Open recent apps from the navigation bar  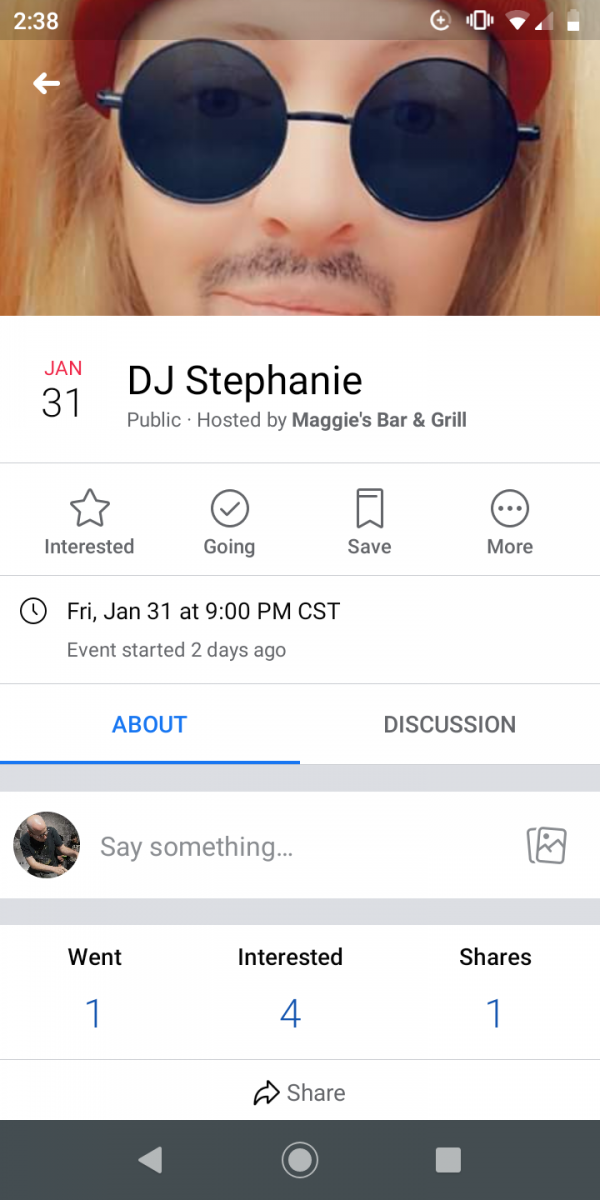click(x=448, y=1160)
